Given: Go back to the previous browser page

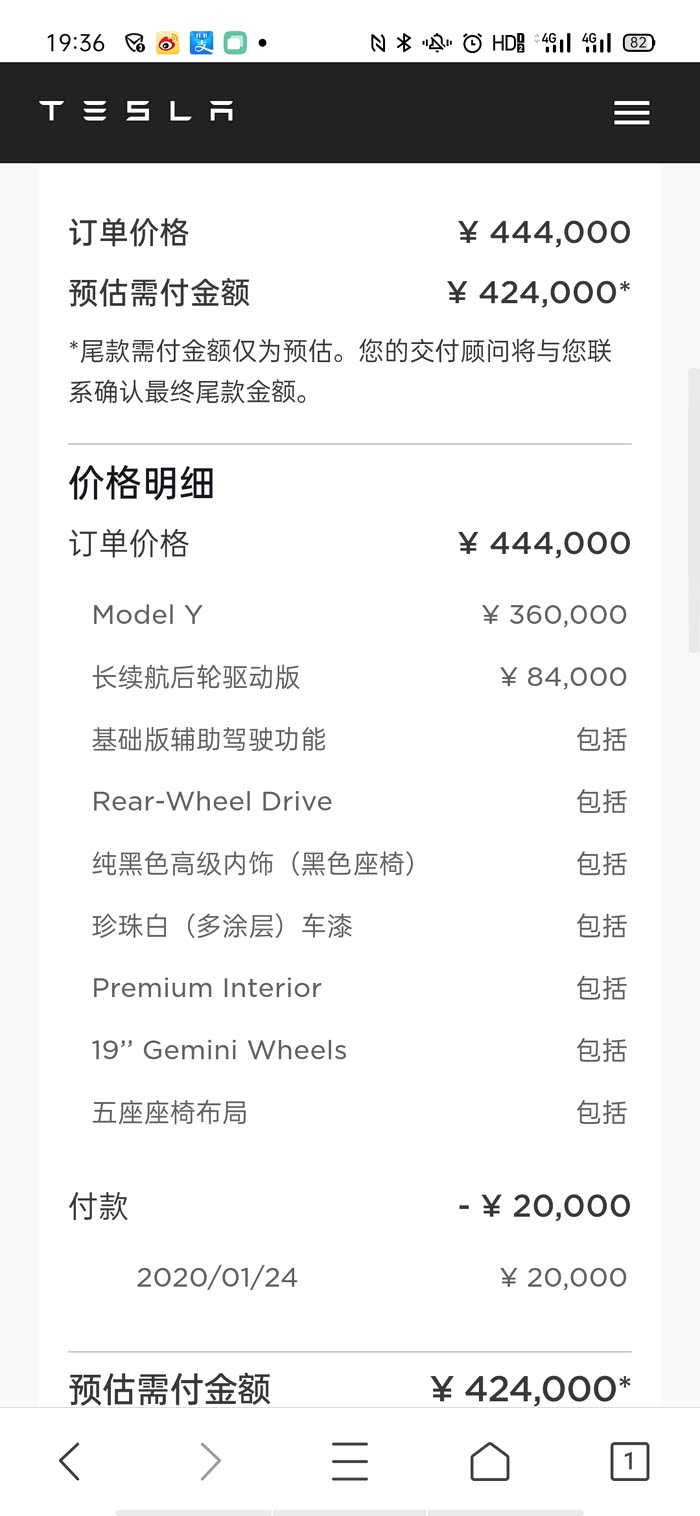Looking at the screenshot, I should 69,1461.
